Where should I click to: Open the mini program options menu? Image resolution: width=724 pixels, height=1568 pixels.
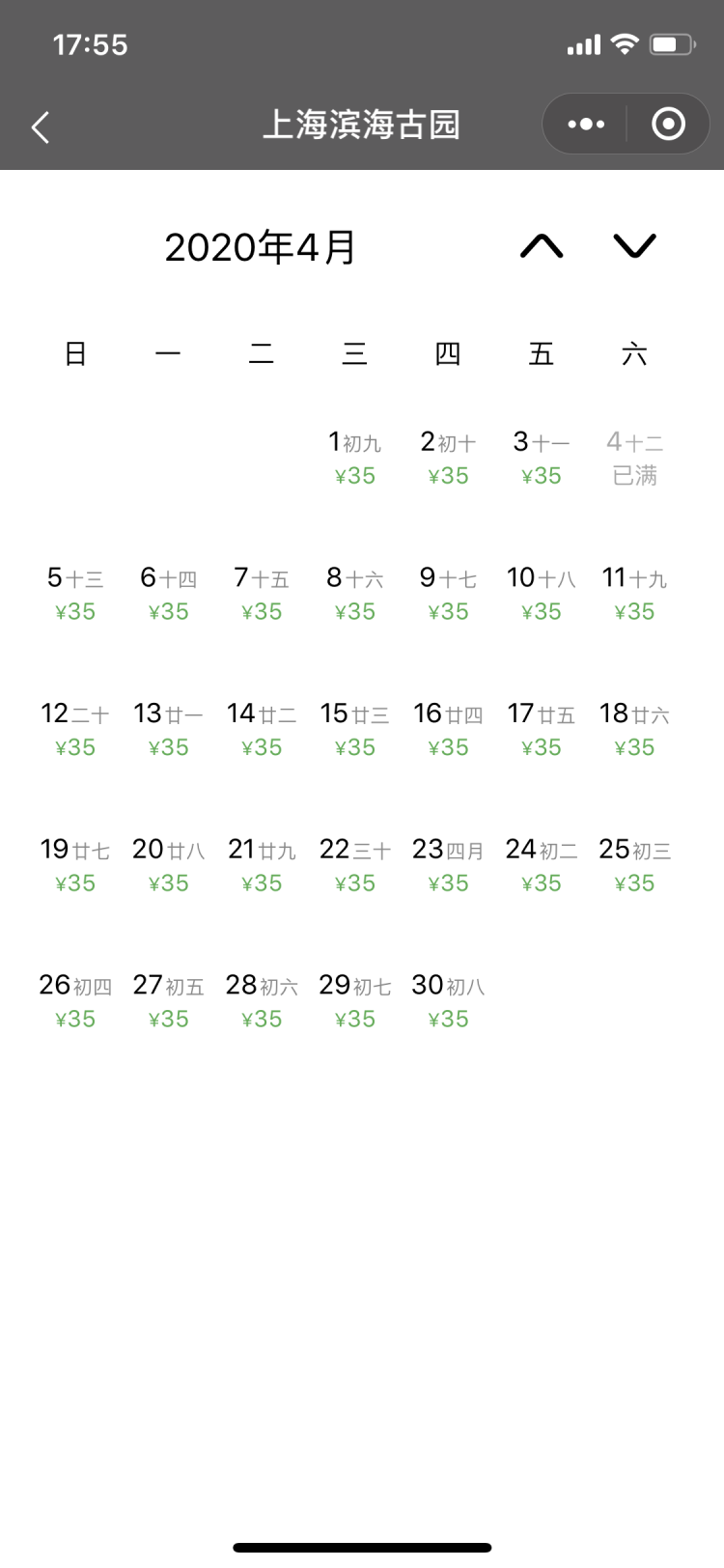[x=586, y=125]
